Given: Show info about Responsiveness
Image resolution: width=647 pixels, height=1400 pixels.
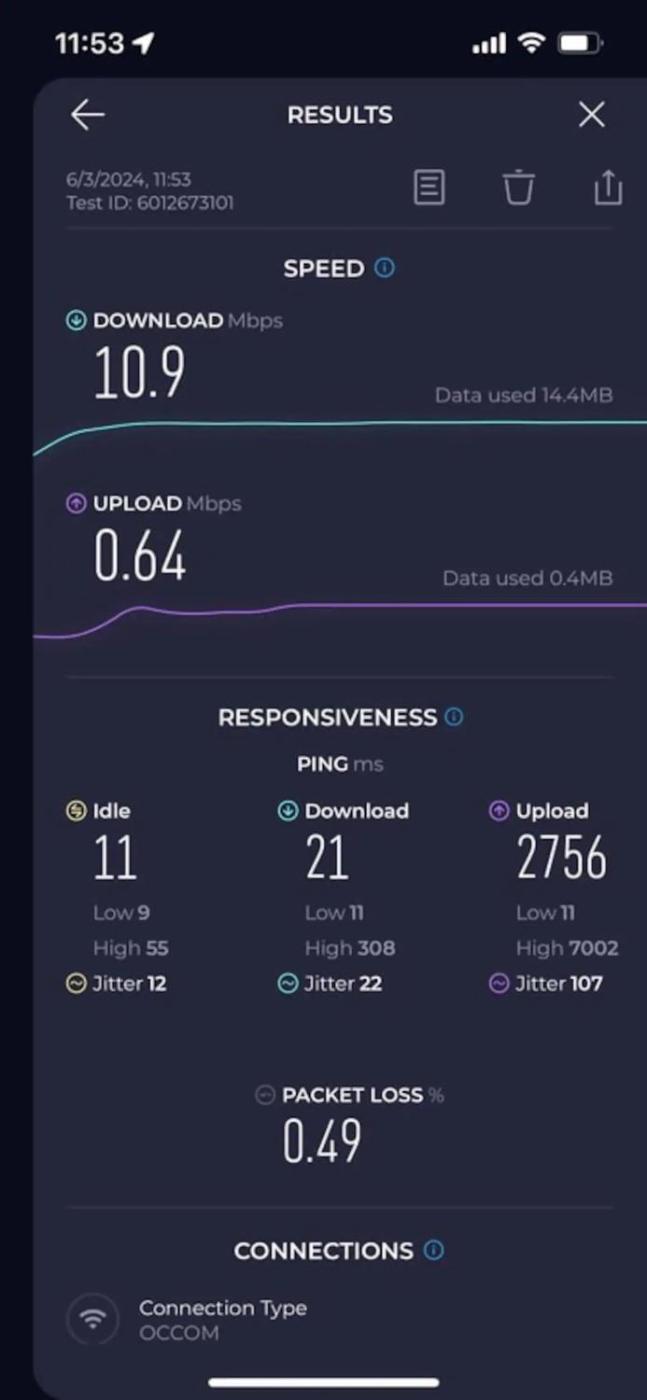Looking at the screenshot, I should tap(454, 717).
